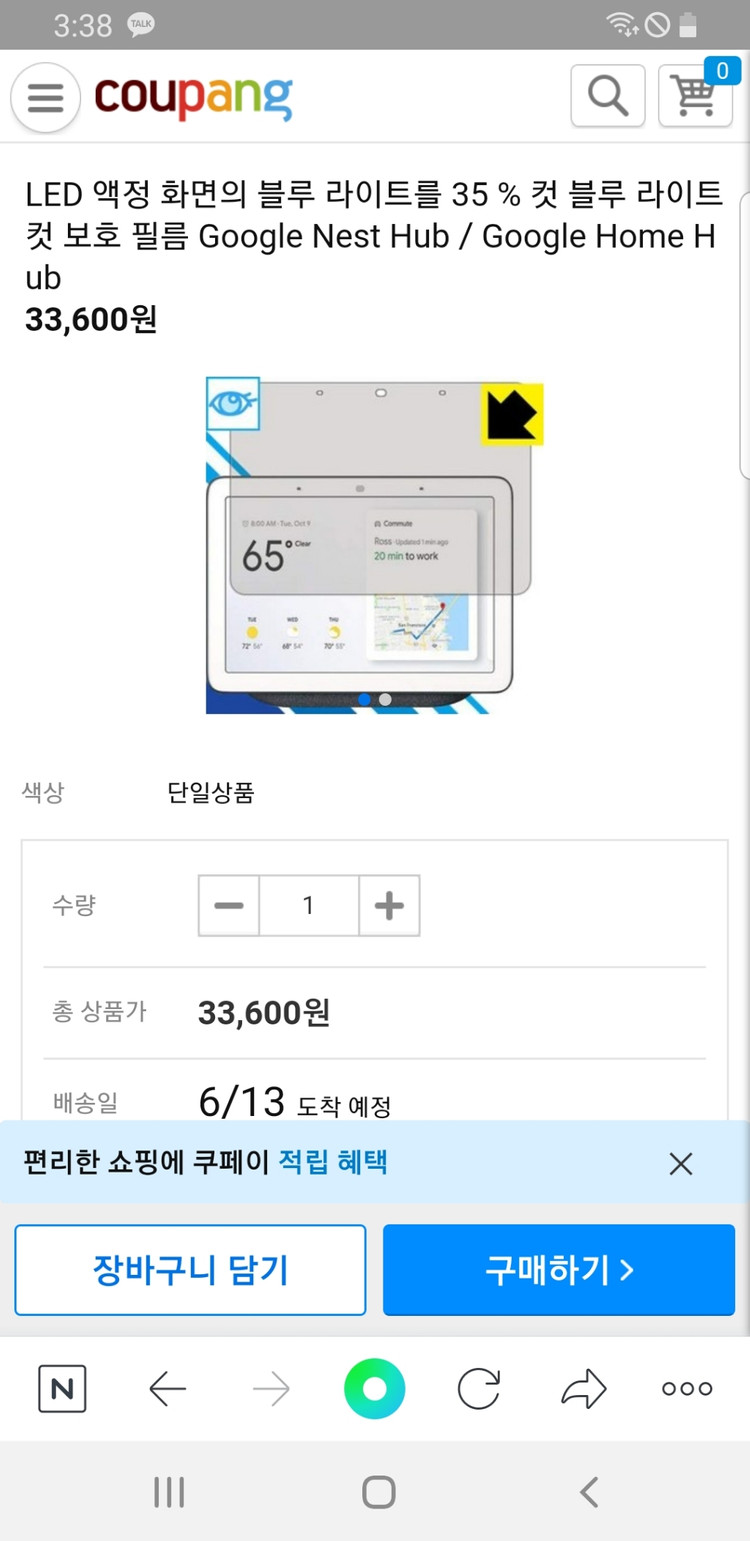Click the Coupang logo

192,97
